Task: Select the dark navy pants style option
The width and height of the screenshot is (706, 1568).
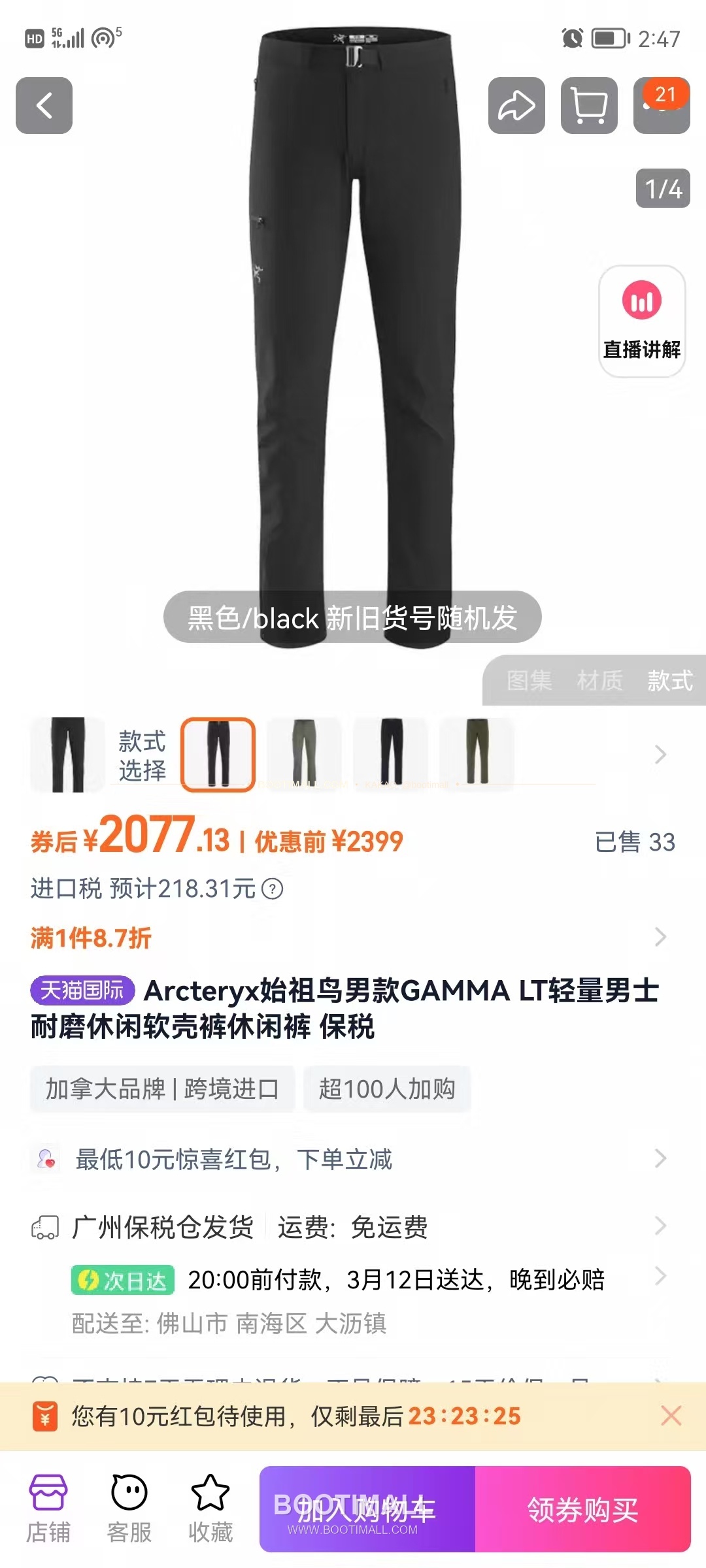Action: [x=391, y=754]
